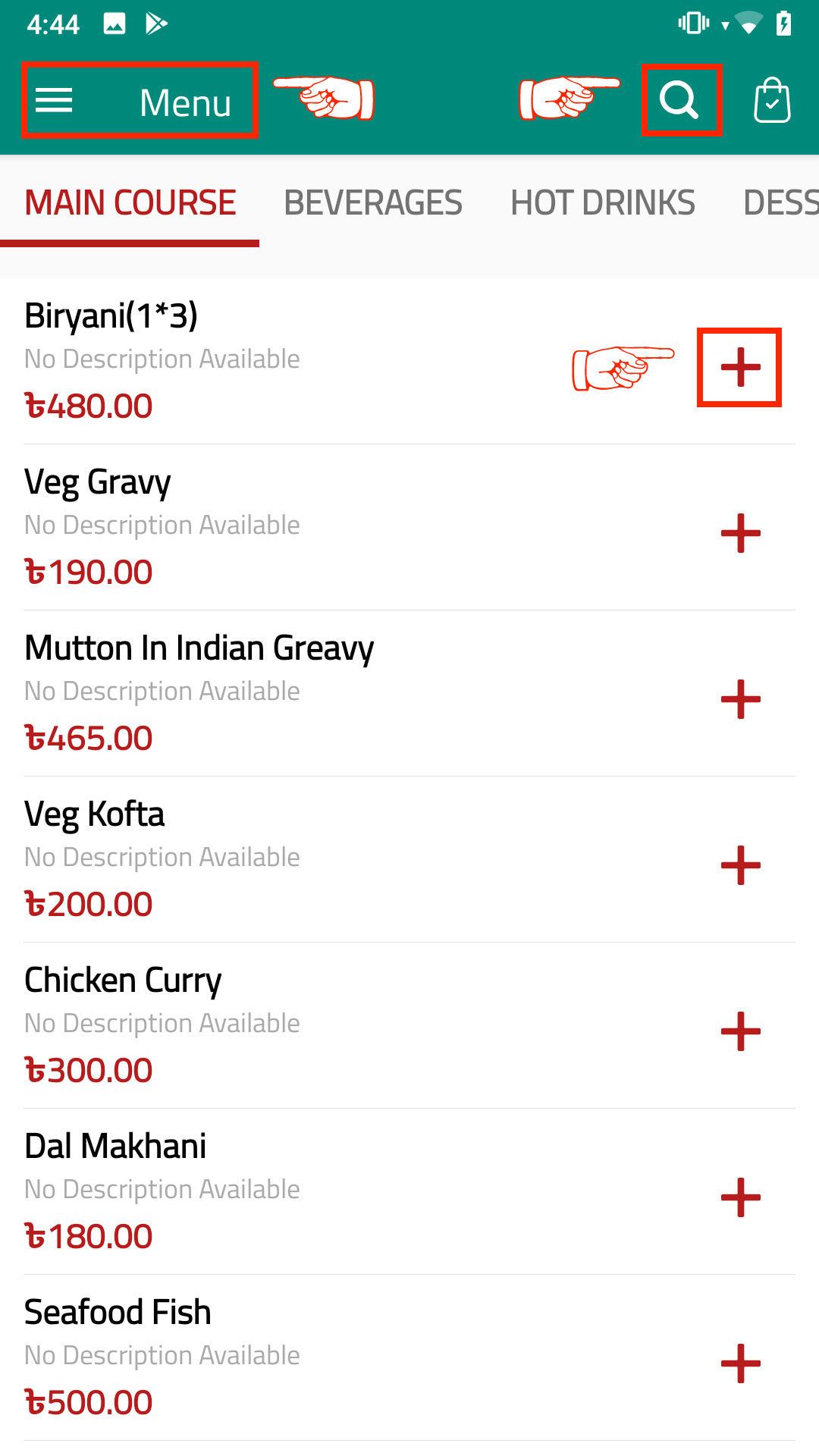Switch to the Beverages tab
Image resolution: width=819 pixels, height=1456 pixels.
[x=372, y=203]
